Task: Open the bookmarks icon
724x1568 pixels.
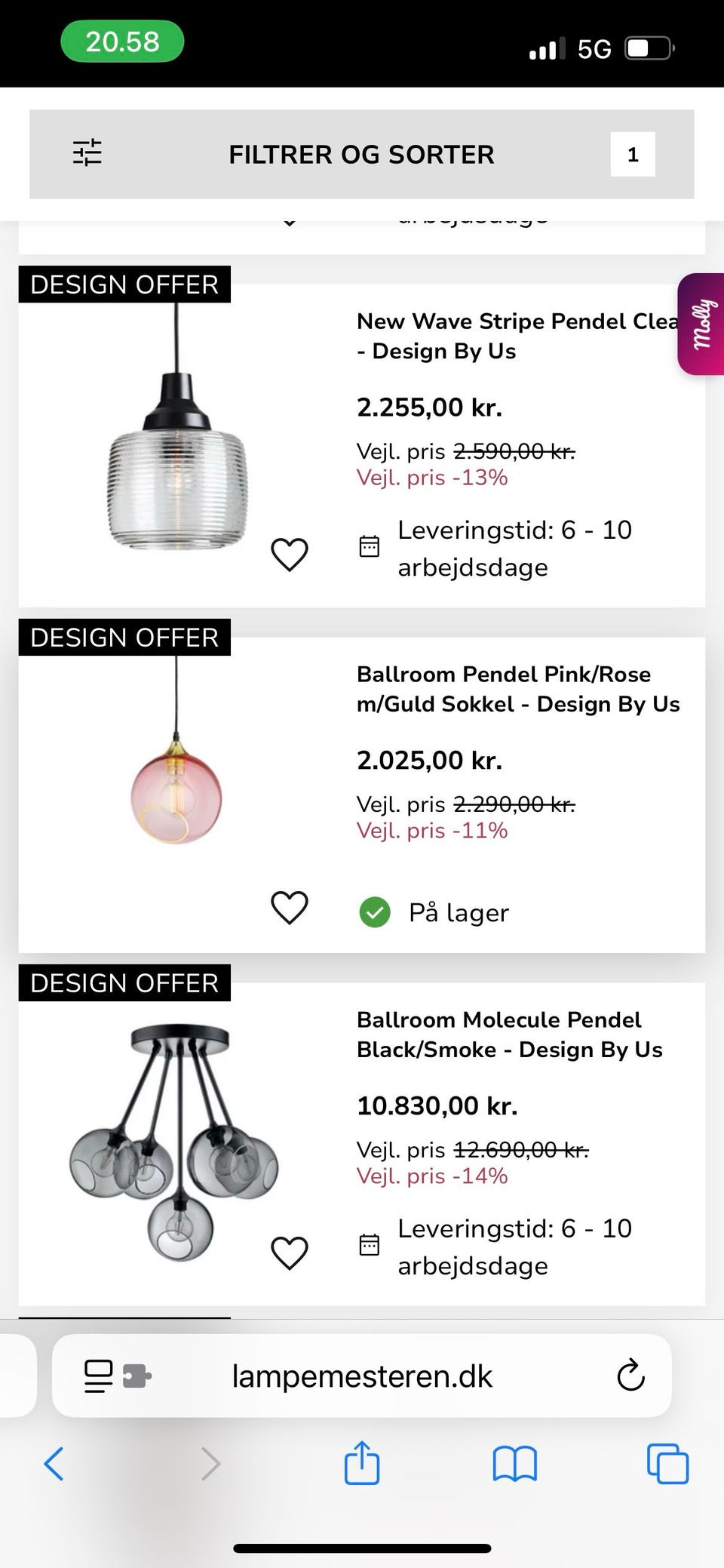Action: (516, 1465)
